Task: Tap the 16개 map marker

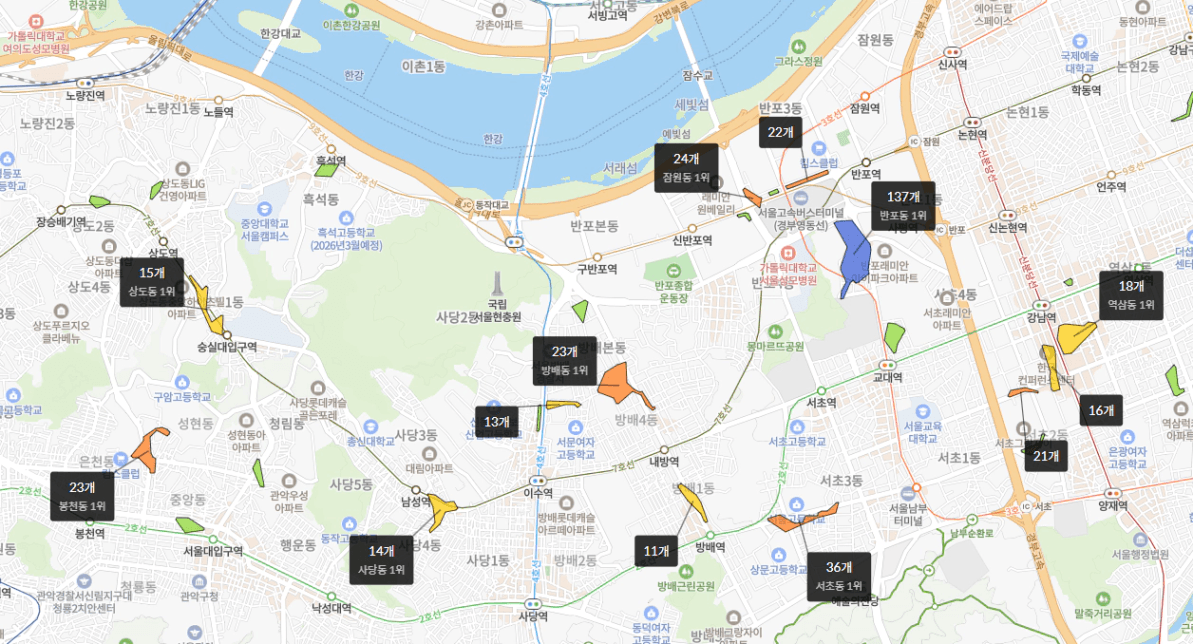Action: click(1100, 410)
